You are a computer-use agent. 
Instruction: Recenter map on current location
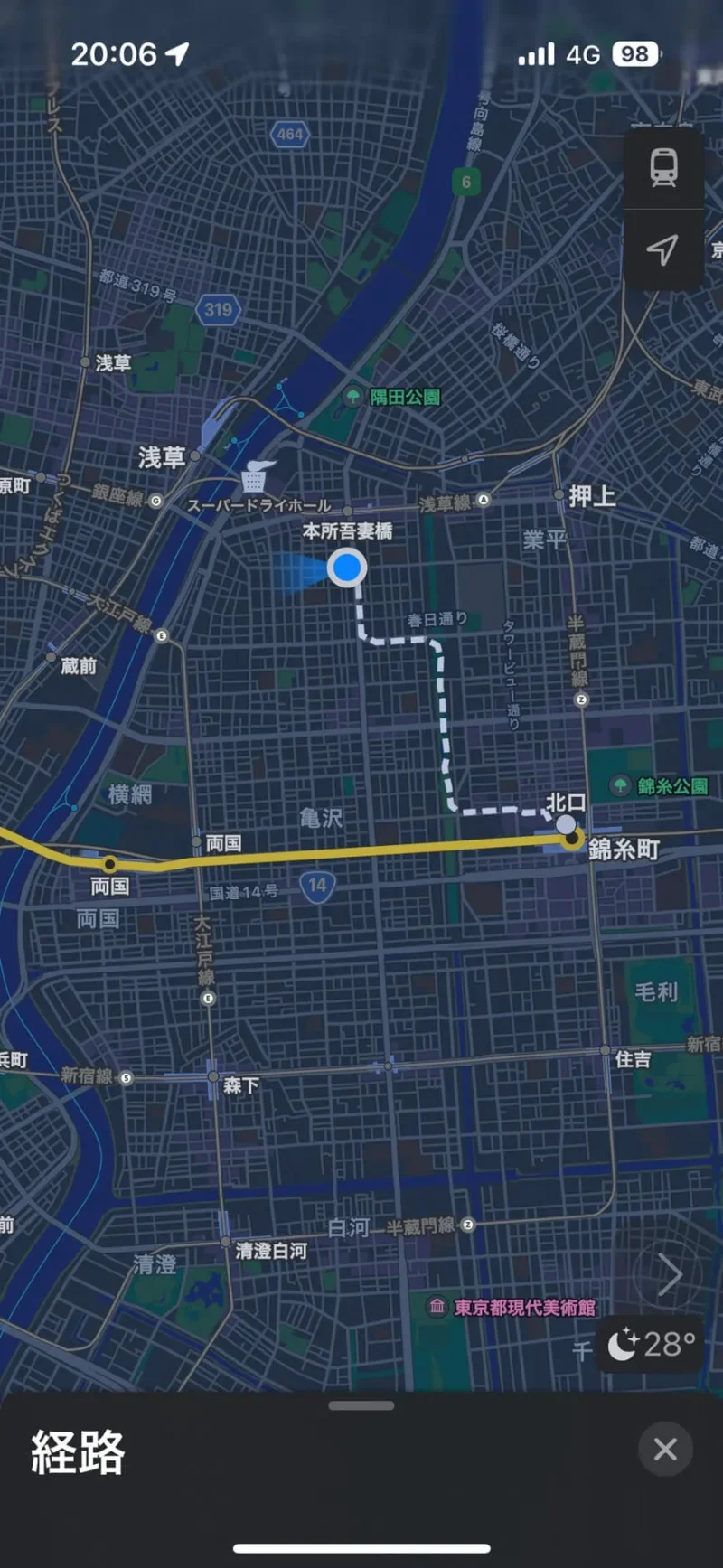(x=664, y=249)
